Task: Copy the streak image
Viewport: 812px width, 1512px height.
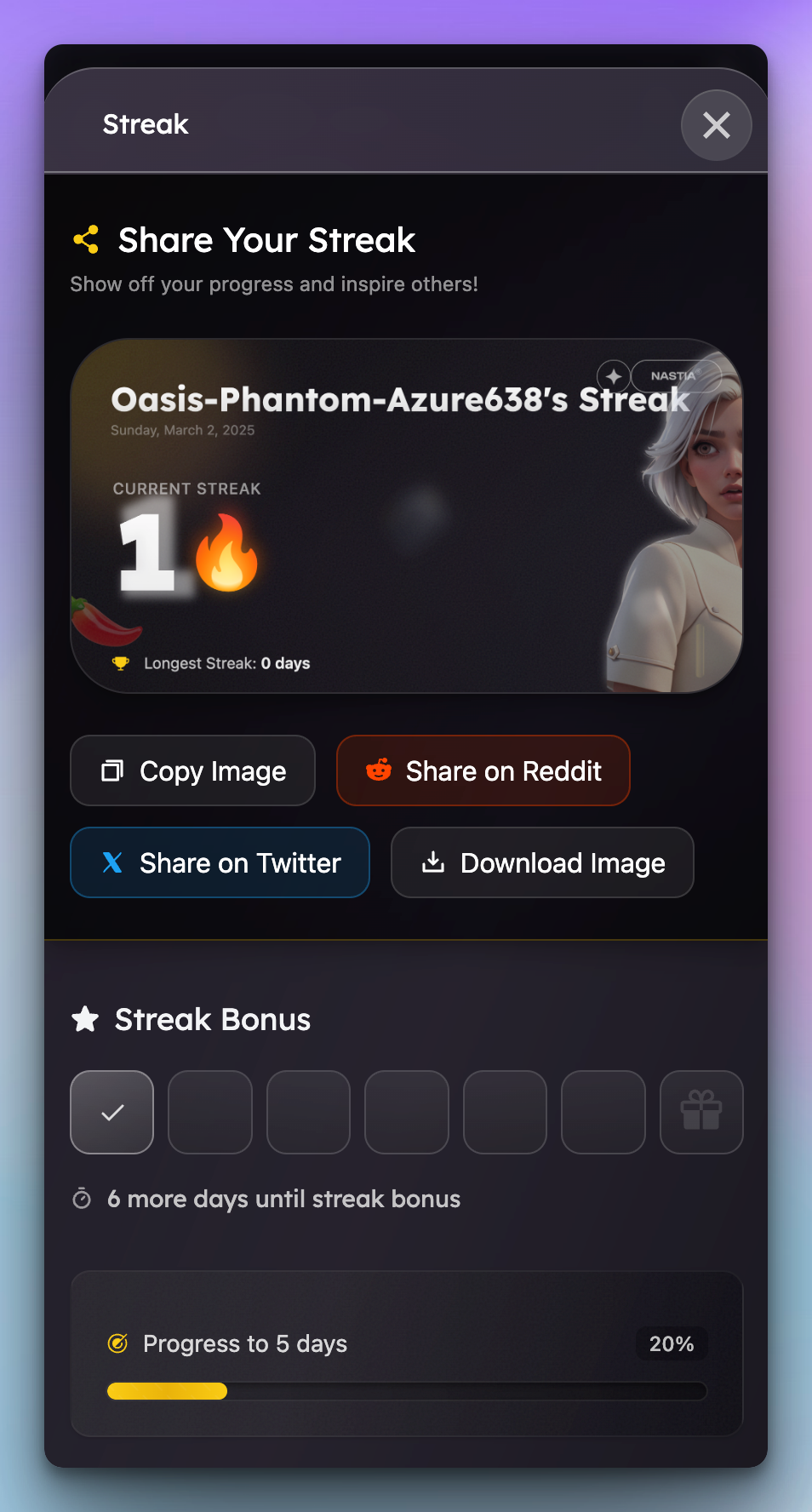Action: [193, 770]
